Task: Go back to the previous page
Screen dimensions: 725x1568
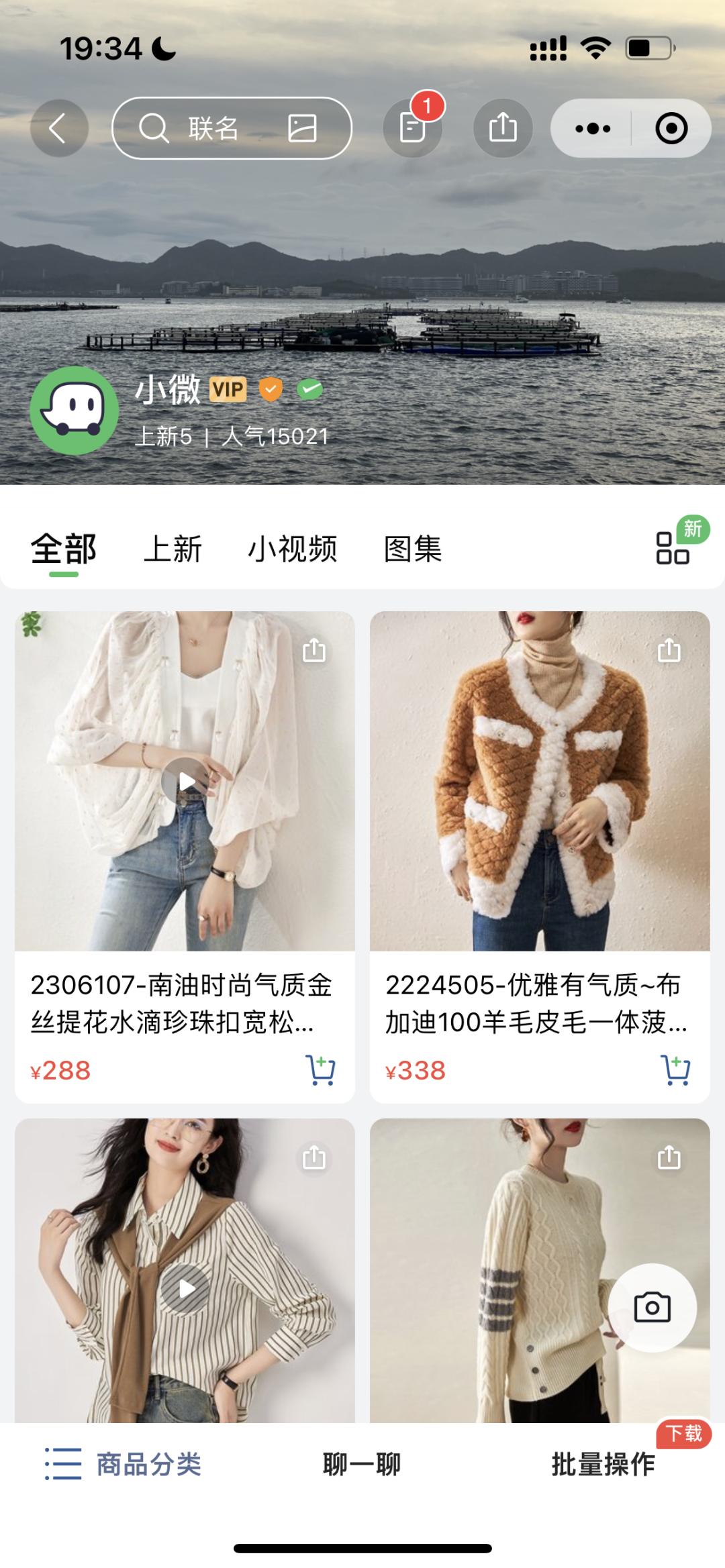Action: pyautogui.click(x=59, y=128)
